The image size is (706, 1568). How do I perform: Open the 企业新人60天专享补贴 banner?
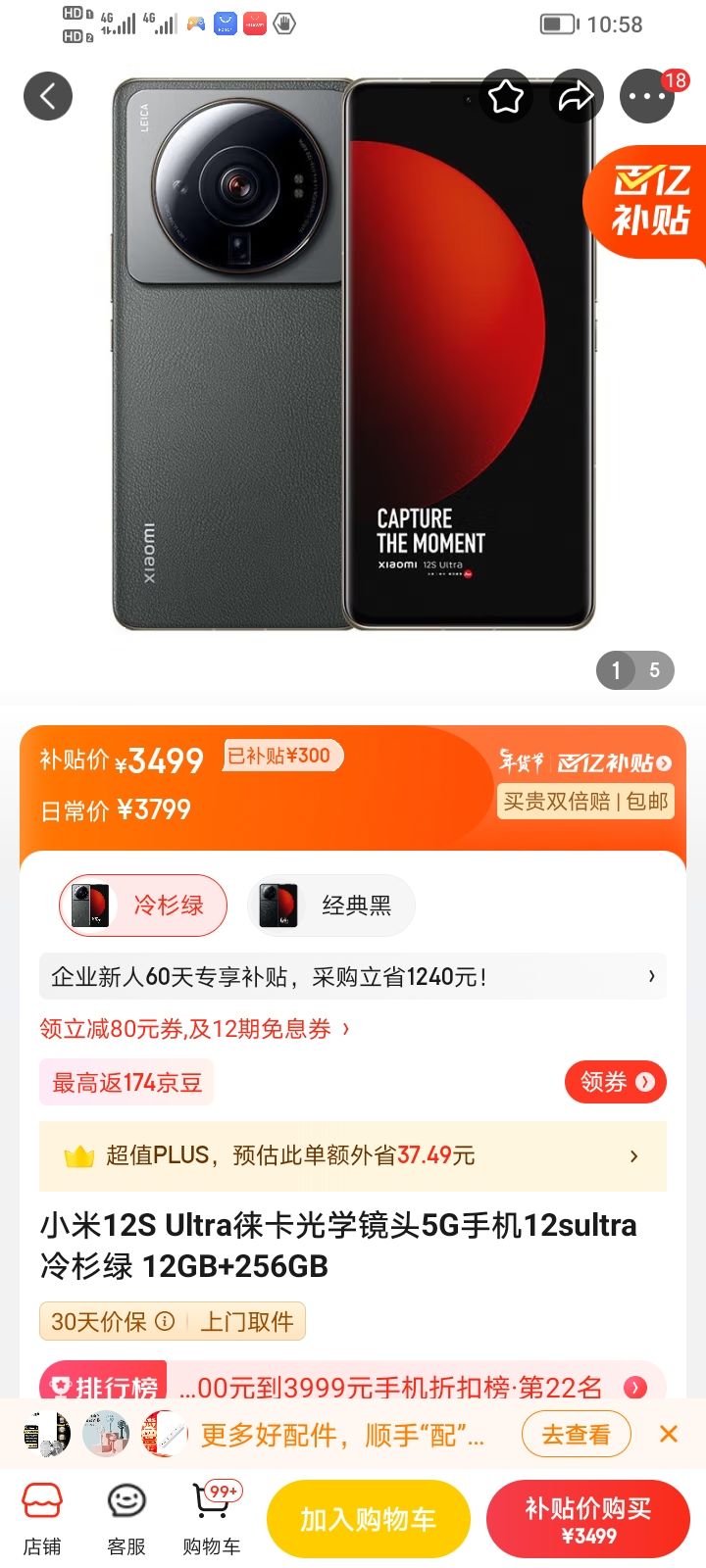point(353,976)
